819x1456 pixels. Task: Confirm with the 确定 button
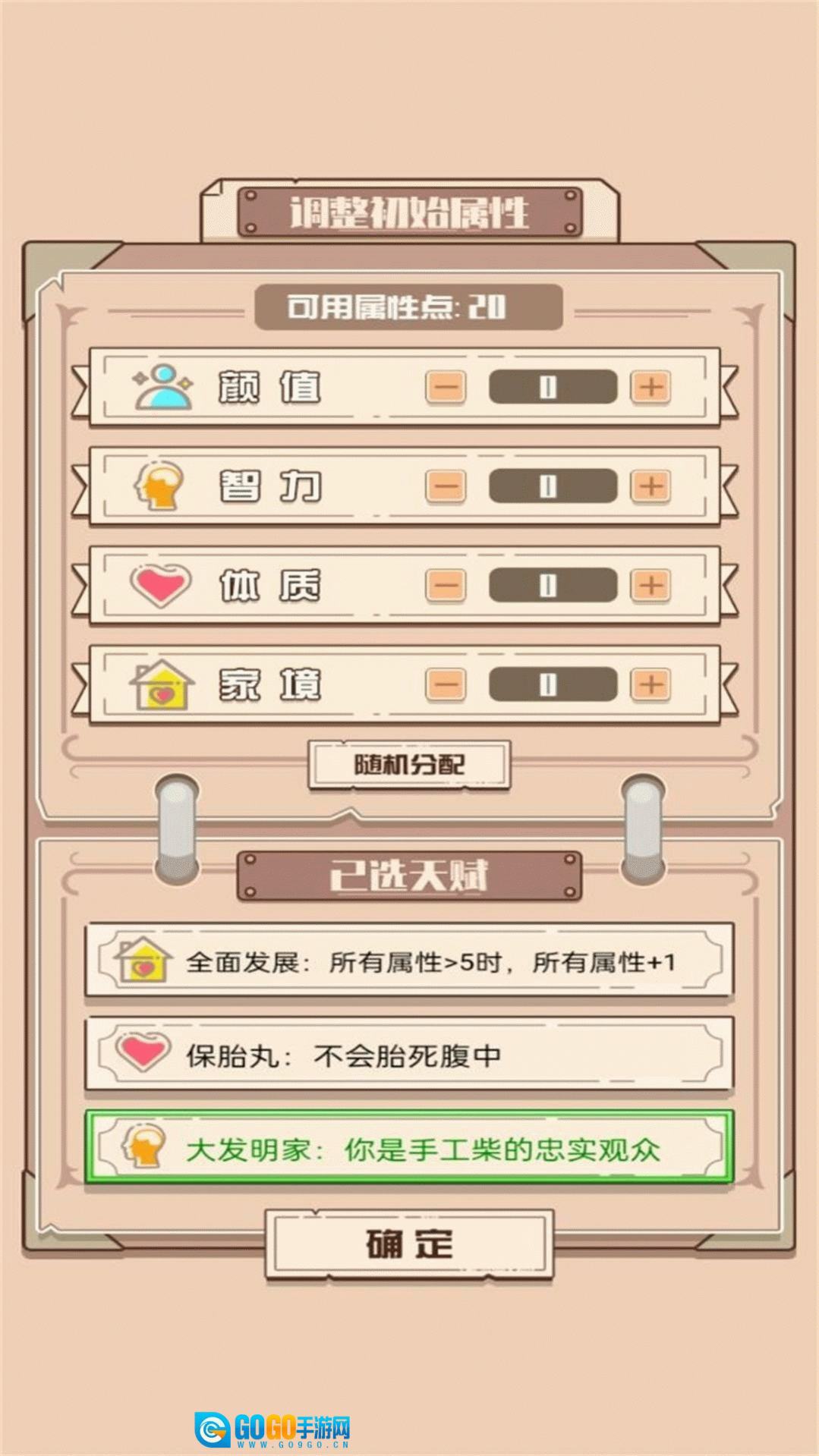click(x=409, y=1244)
